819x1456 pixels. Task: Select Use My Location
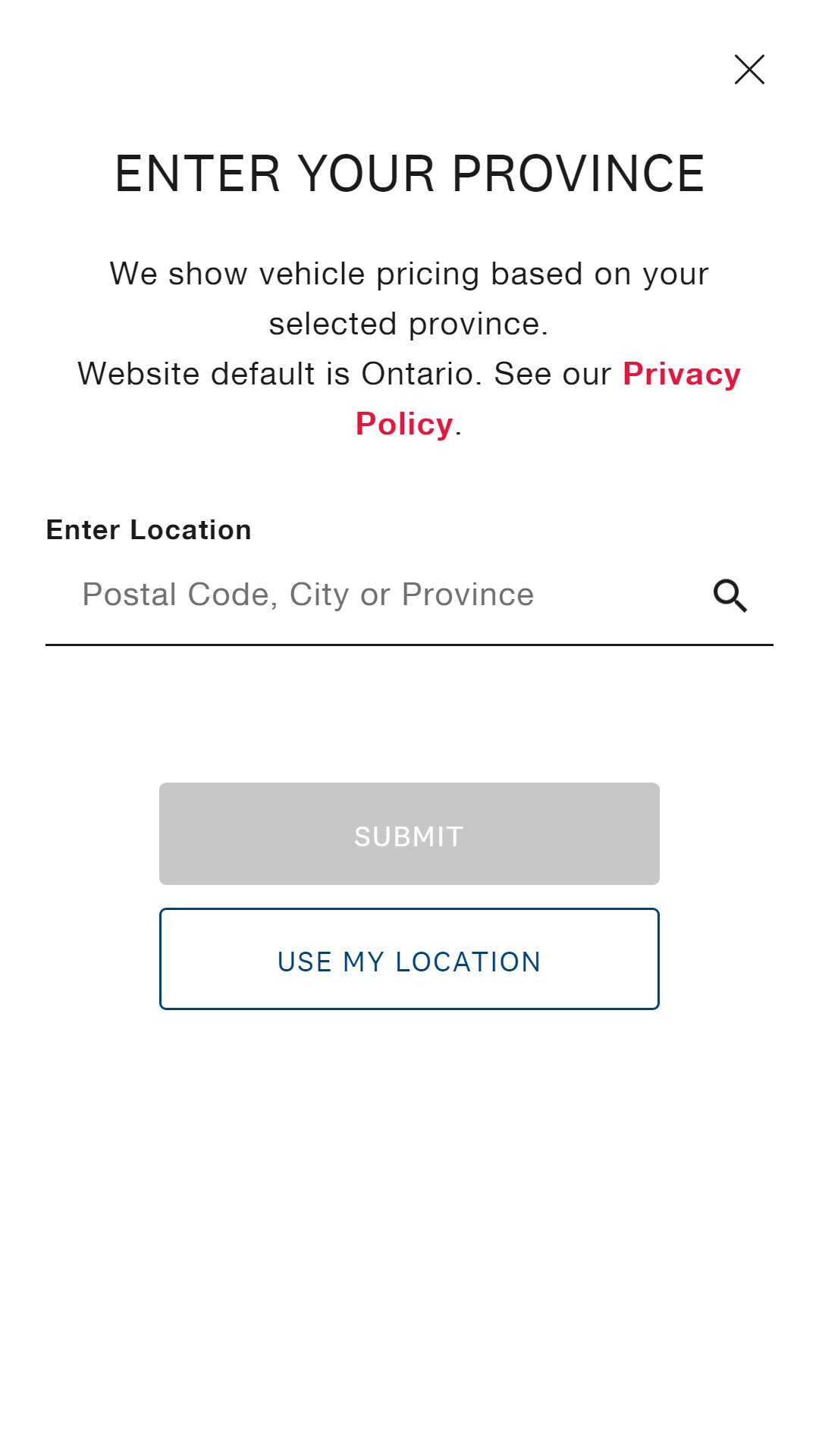click(409, 959)
